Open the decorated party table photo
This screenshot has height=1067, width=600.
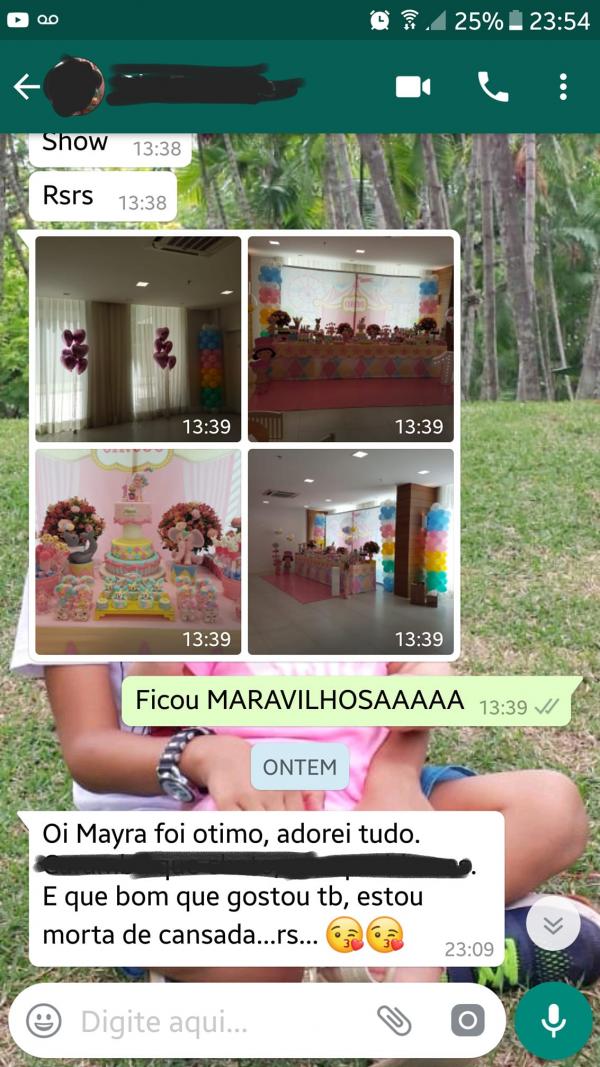click(350, 339)
